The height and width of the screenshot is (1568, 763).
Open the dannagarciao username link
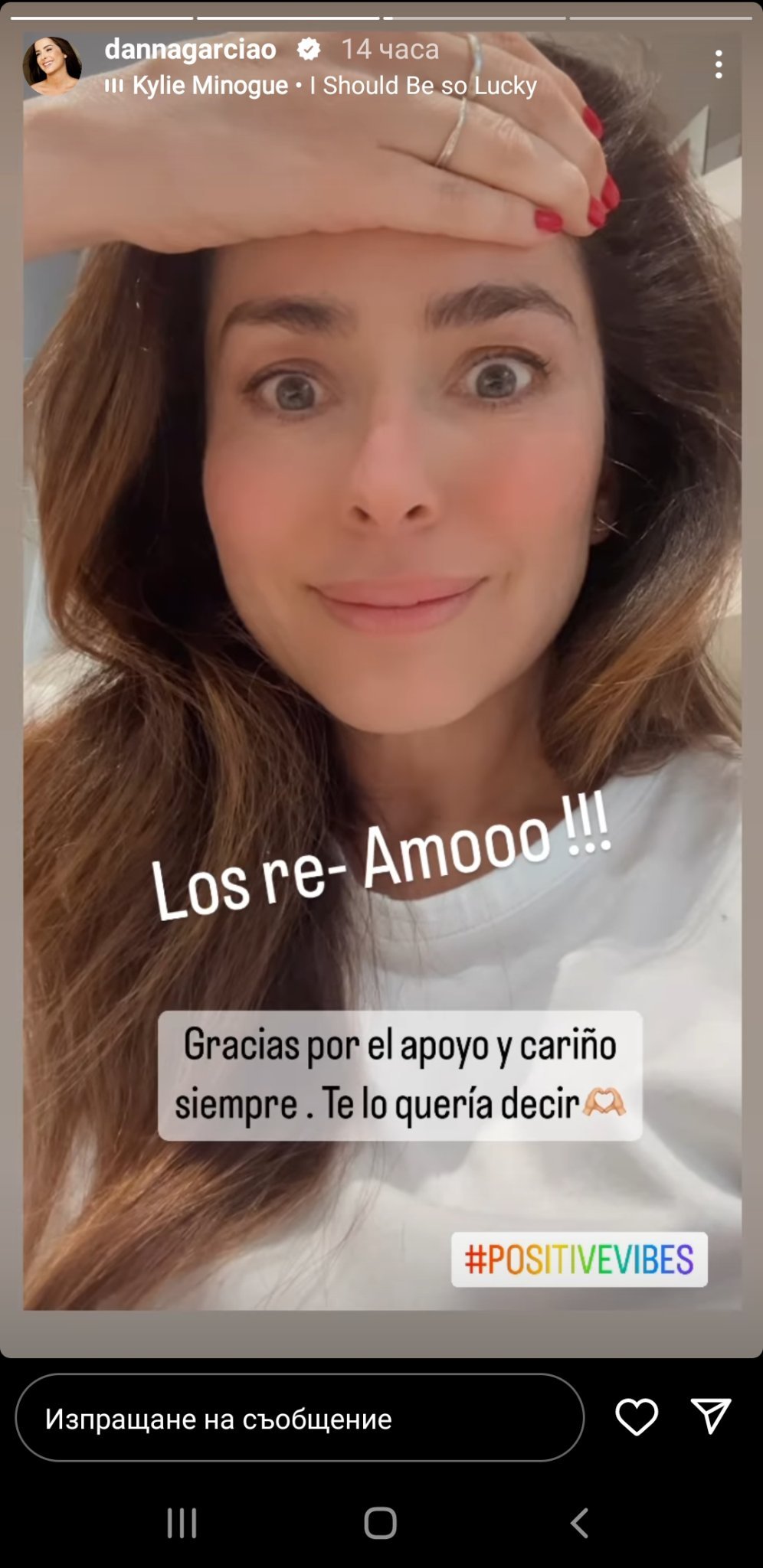pos(190,49)
